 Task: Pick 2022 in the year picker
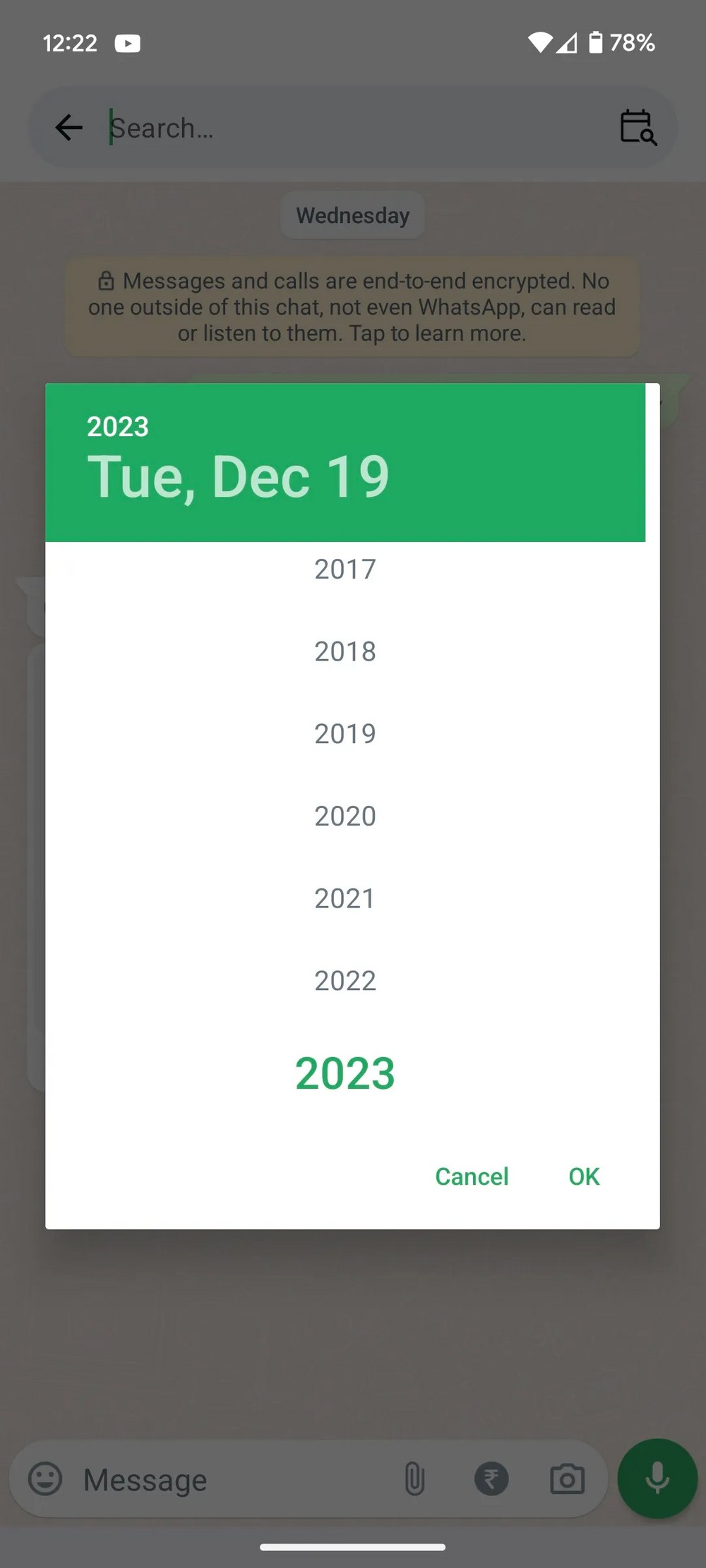tap(345, 981)
